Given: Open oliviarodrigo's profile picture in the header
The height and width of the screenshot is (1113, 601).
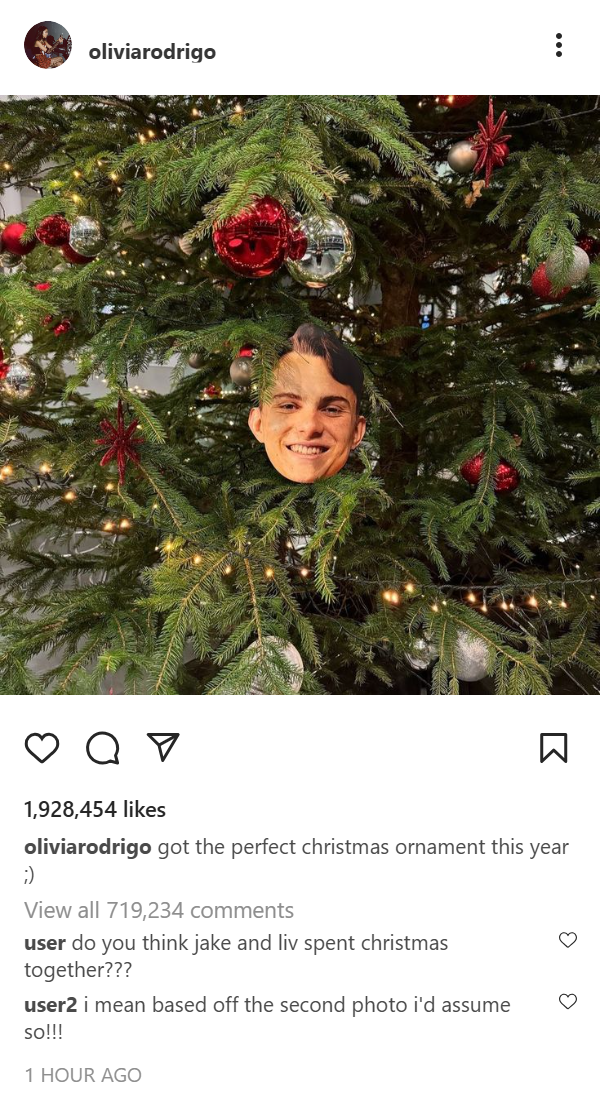Looking at the screenshot, I should click(x=48, y=45).
